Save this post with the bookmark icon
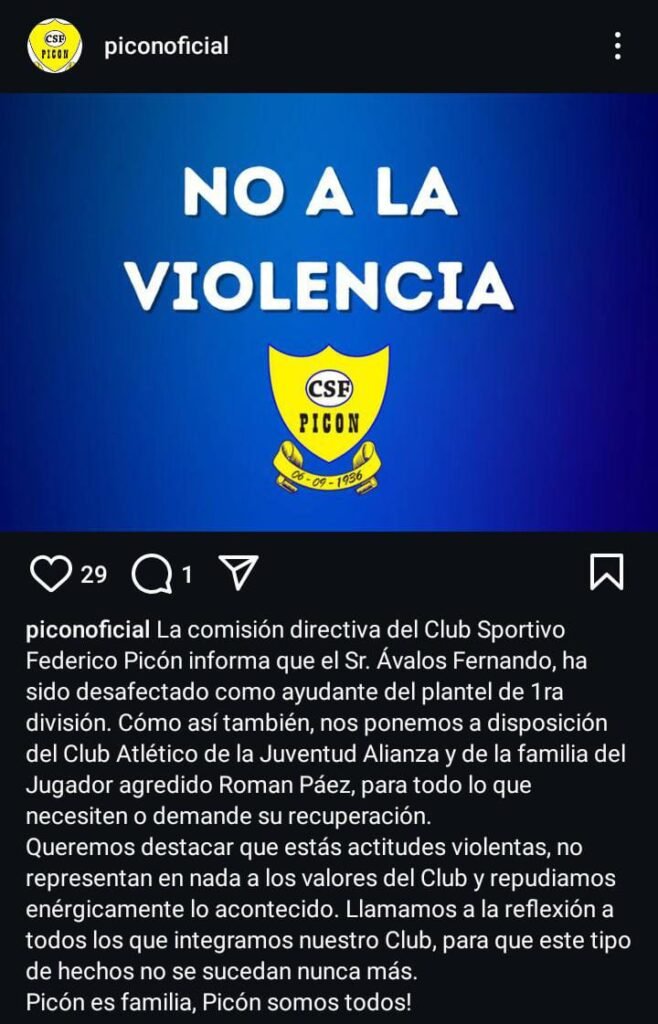Image resolution: width=658 pixels, height=1024 pixels. pyautogui.click(x=607, y=572)
